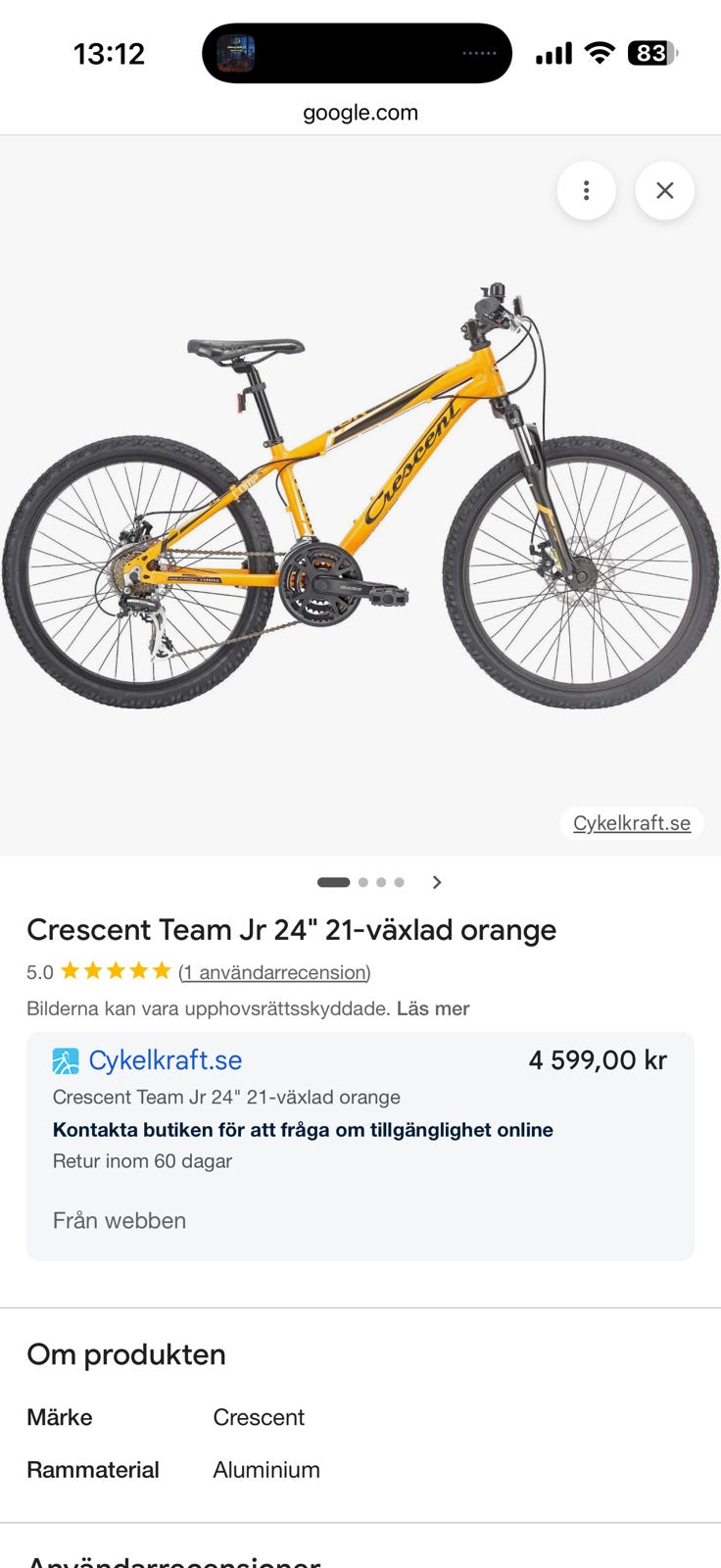The width and height of the screenshot is (721, 1568).
Task: Close the product image viewer
Action: coord(664,190)
